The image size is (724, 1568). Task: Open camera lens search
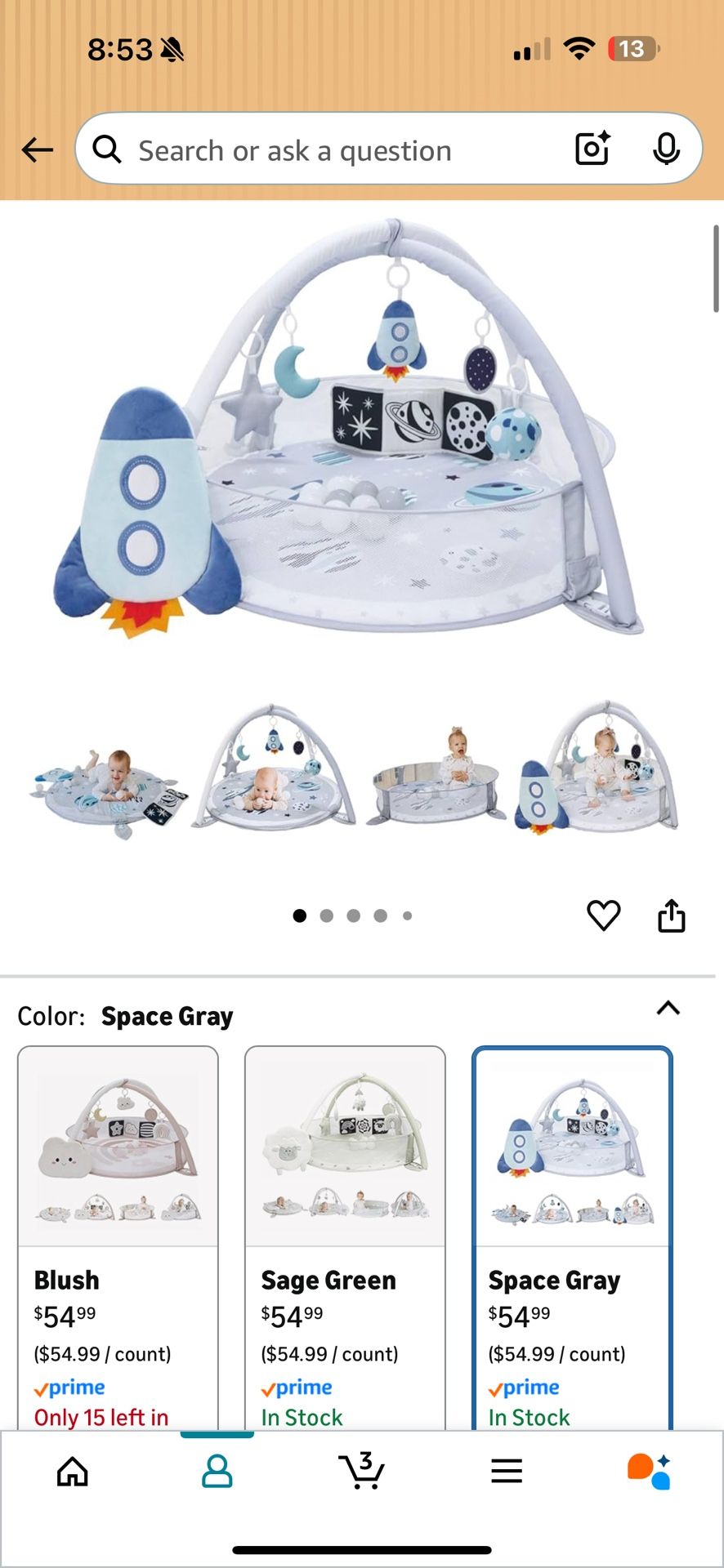click(592, 149)
